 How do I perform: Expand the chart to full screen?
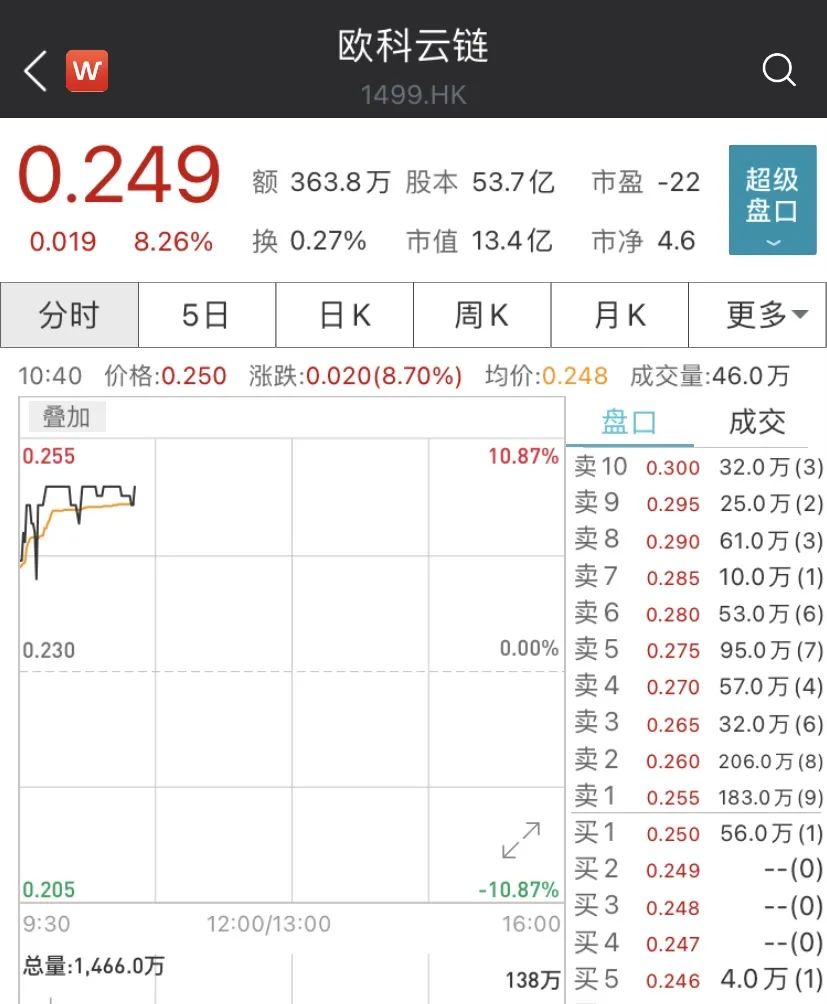pyautogui.click(x=521, y=841)
